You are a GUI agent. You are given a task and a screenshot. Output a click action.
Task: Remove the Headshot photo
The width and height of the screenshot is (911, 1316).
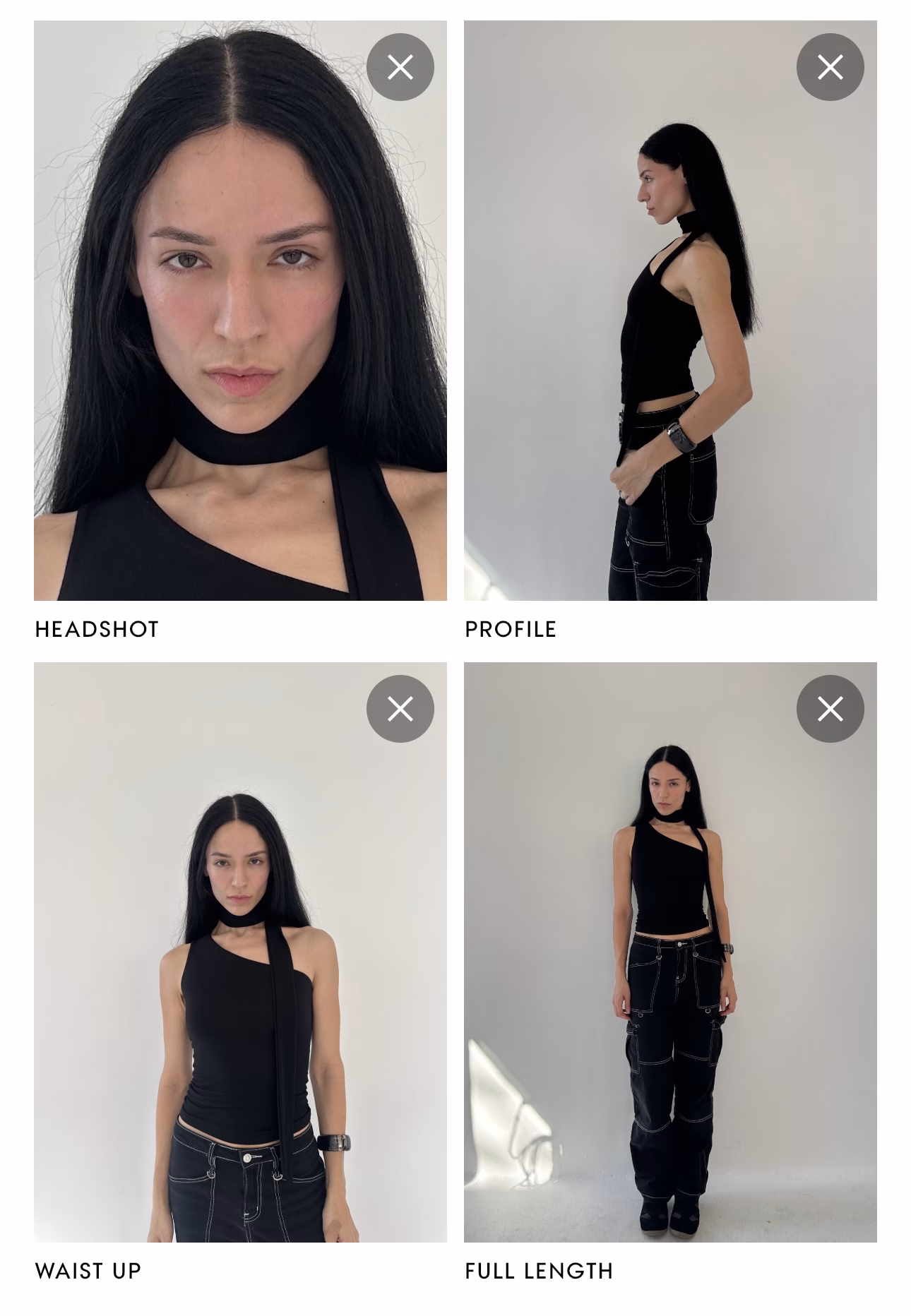tap(400, 67)
